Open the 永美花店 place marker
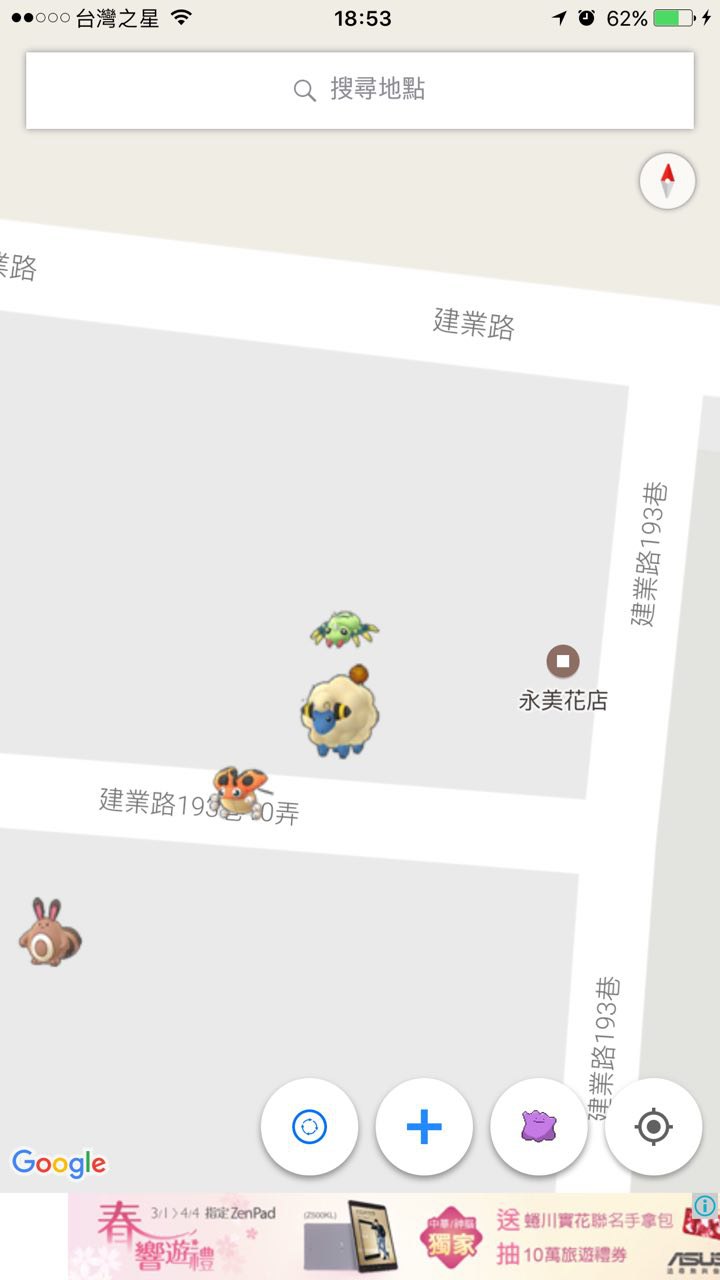This screenshot has height=1280, width=720. tap(563, 661)
